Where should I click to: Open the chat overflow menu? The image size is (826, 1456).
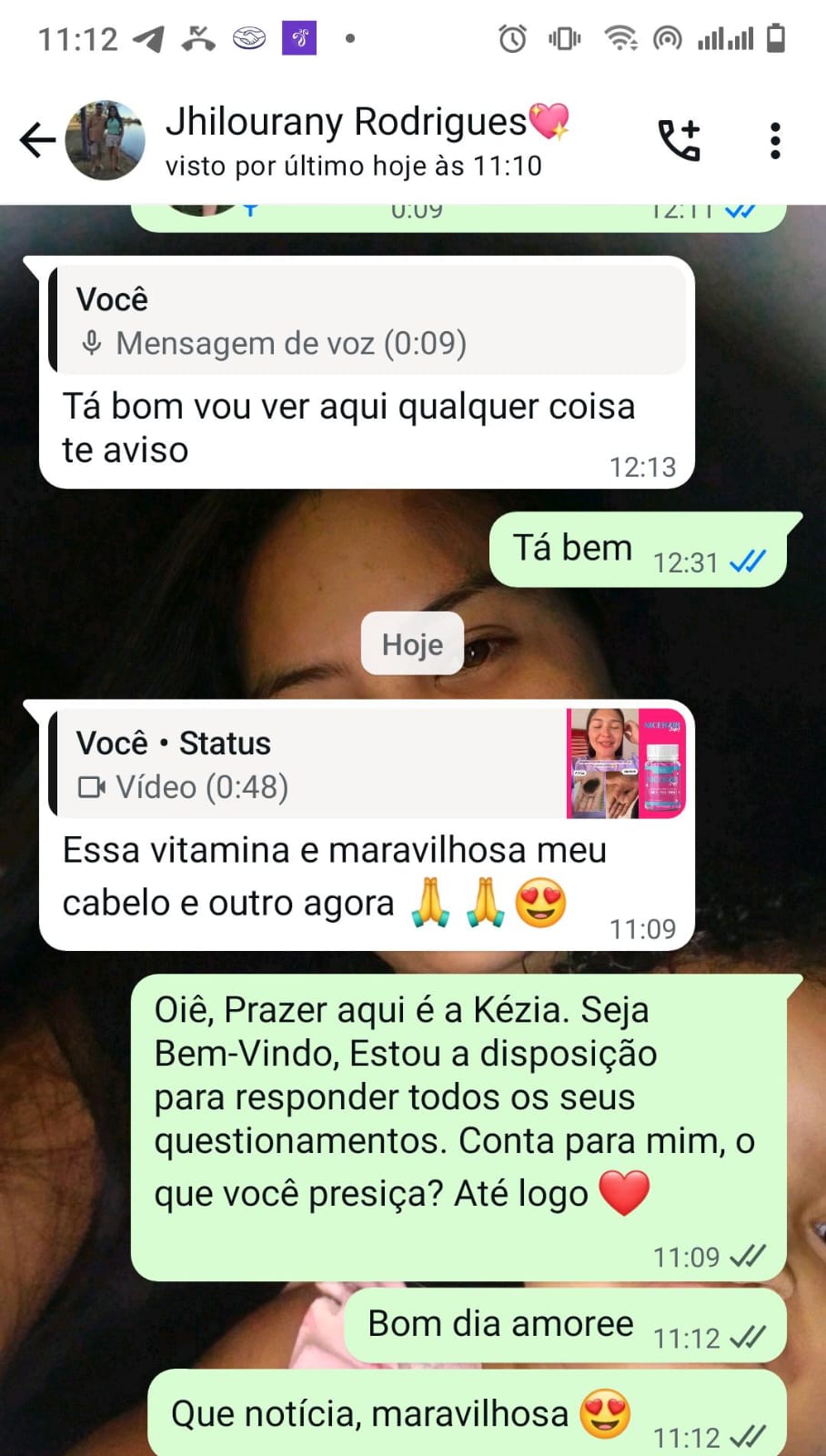point(775,141)
